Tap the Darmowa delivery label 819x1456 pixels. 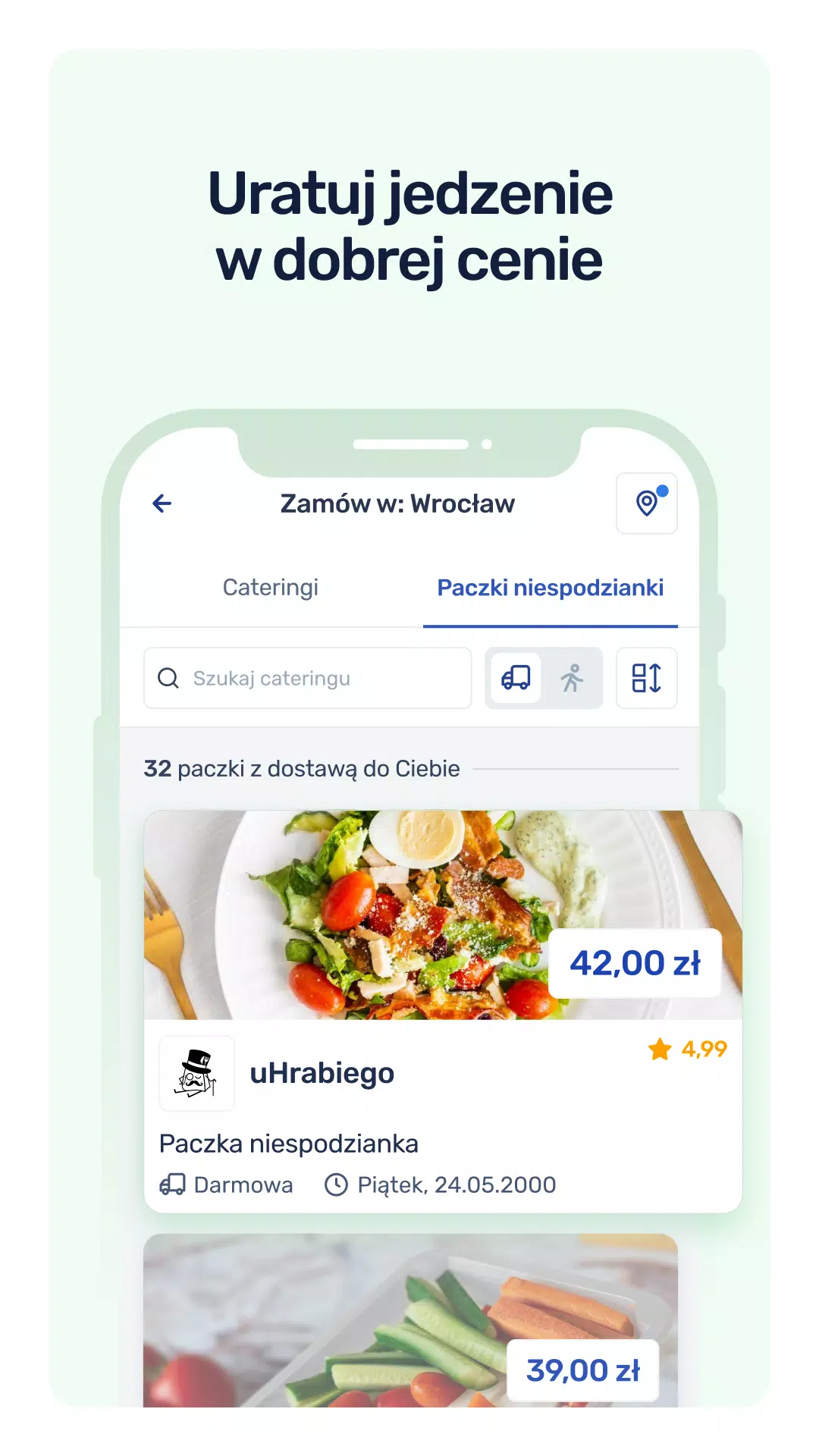pos(243,1184)
